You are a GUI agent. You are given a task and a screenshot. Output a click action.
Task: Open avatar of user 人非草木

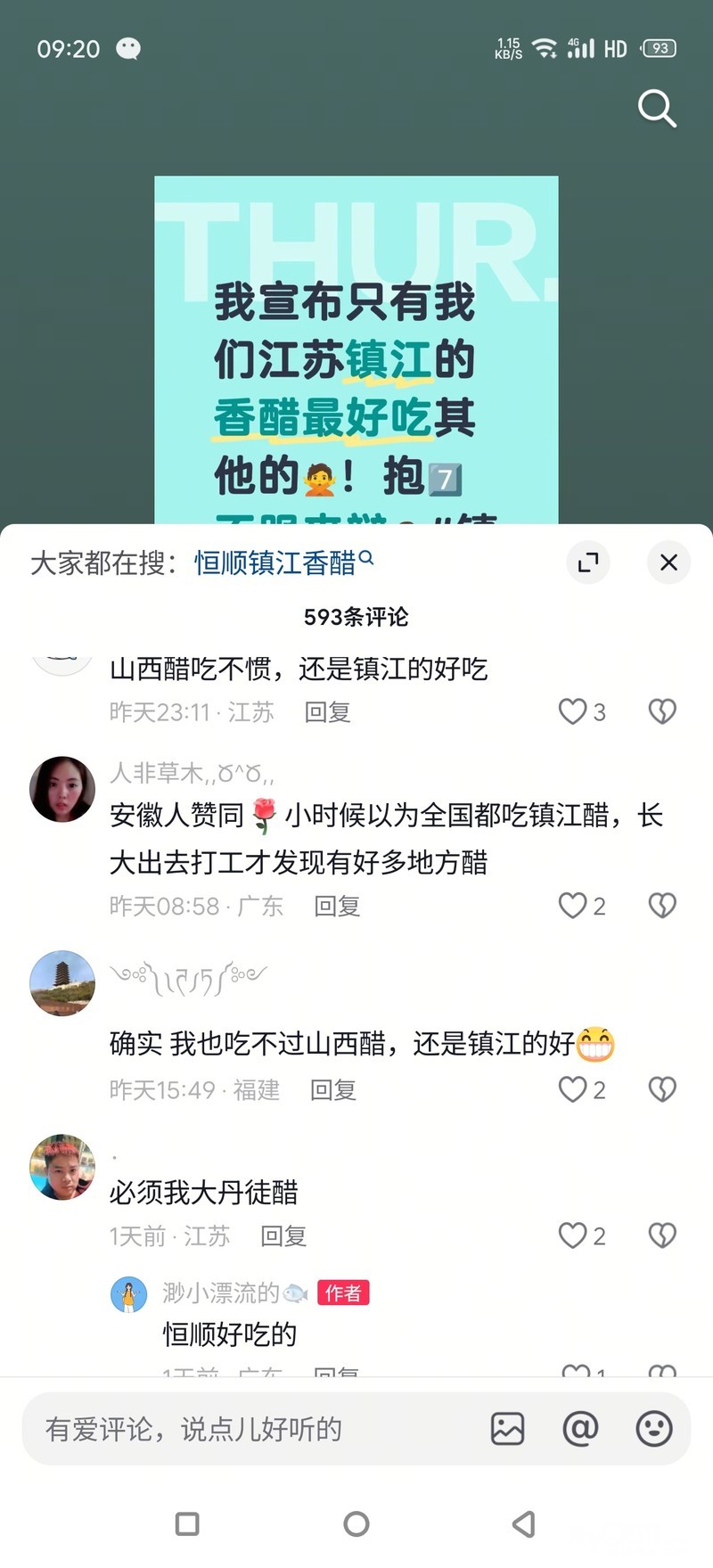pos(62,789)
